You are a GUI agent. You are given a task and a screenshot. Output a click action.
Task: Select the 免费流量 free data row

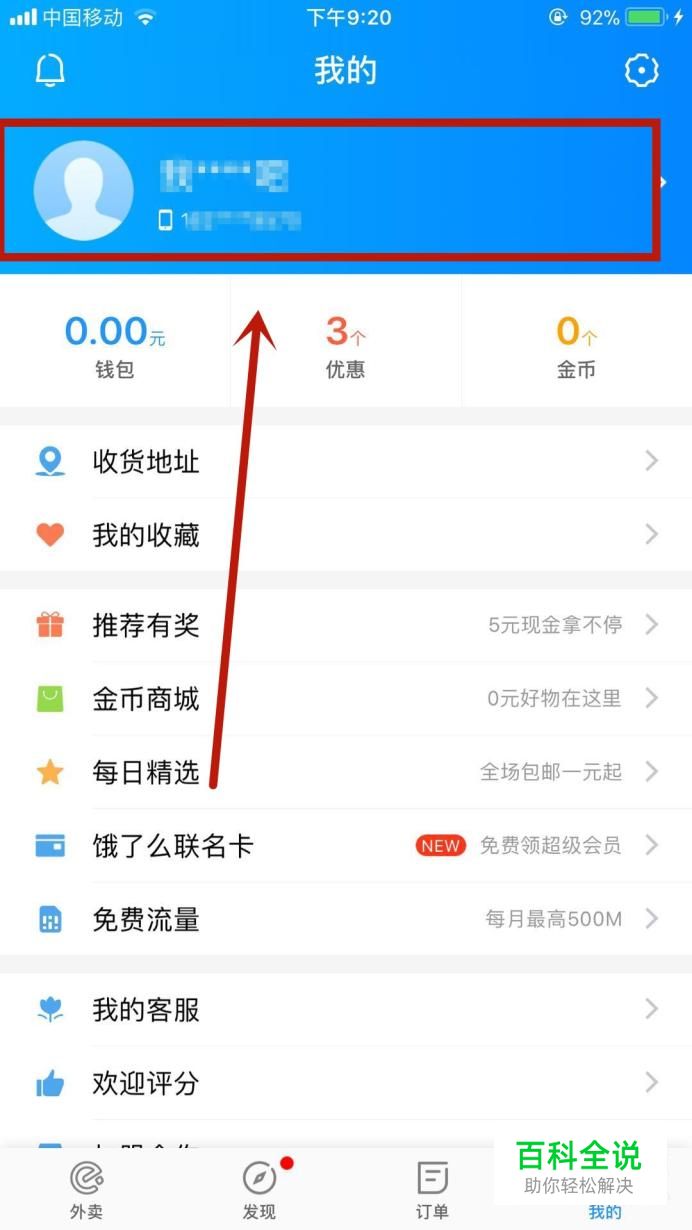(345, 919)
